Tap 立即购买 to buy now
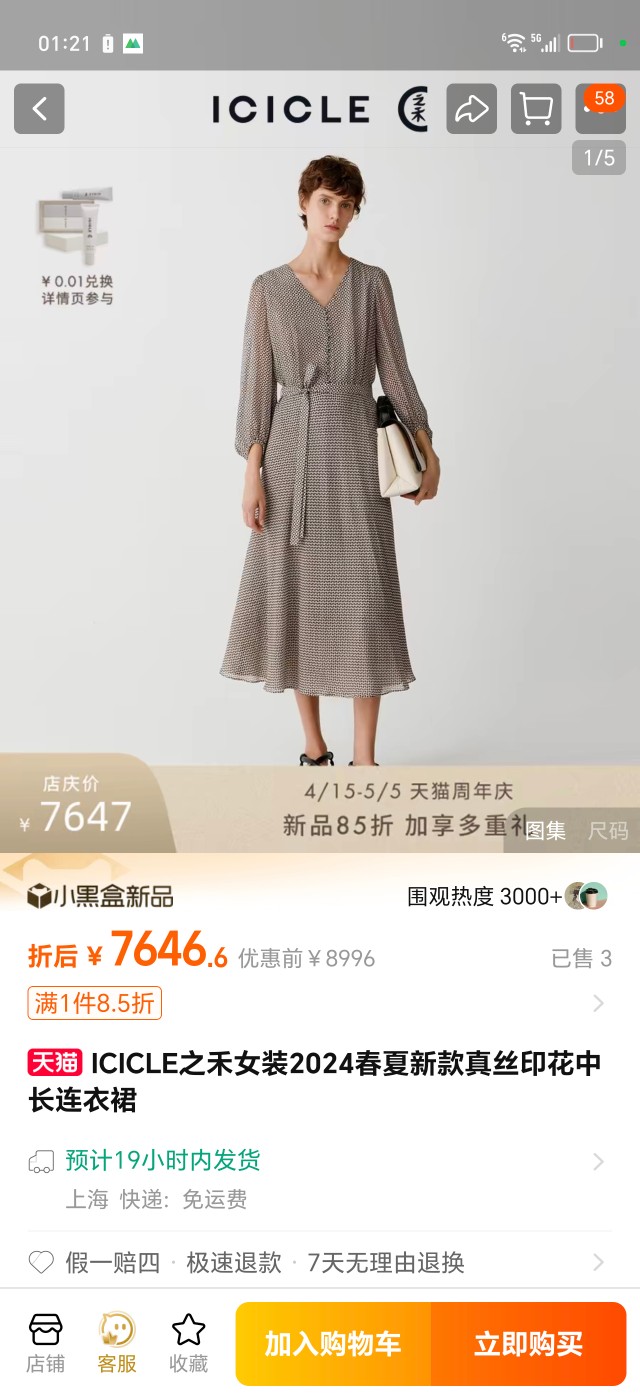Screen dimensions: 640x1400 point(529,1344)
